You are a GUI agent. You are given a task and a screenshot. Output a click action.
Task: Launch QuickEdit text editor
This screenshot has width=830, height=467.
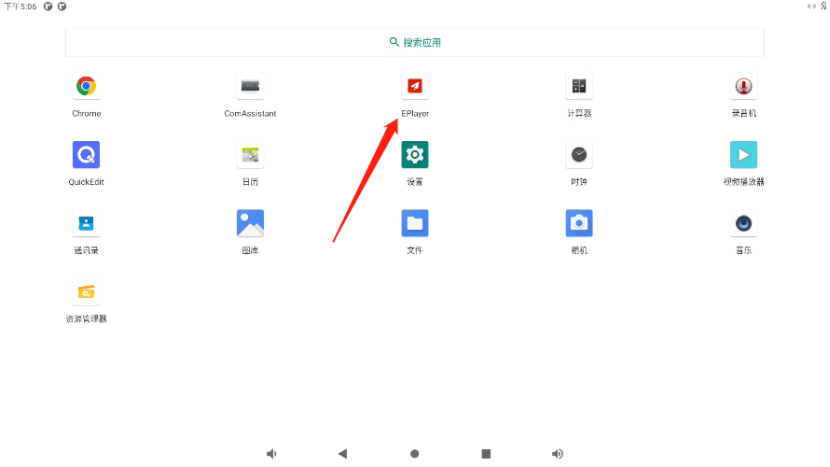[86, 155]
